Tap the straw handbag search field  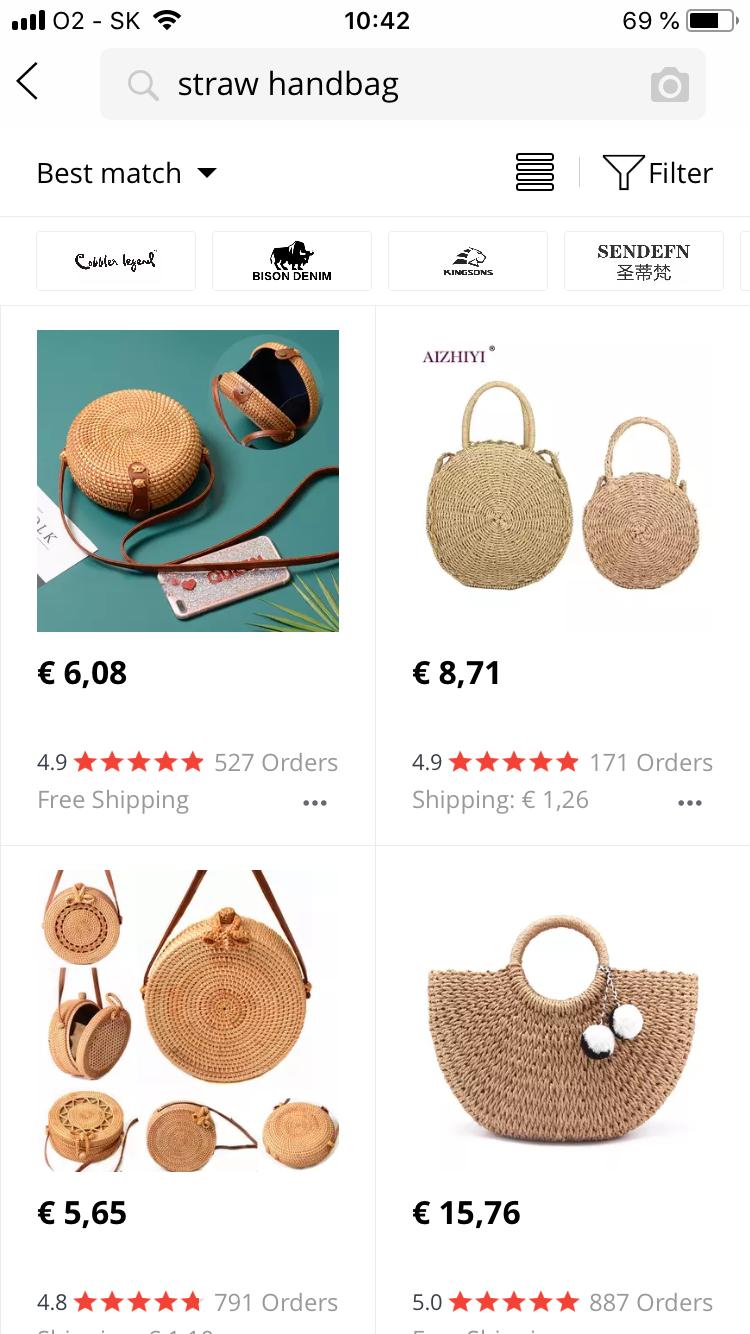380,85
